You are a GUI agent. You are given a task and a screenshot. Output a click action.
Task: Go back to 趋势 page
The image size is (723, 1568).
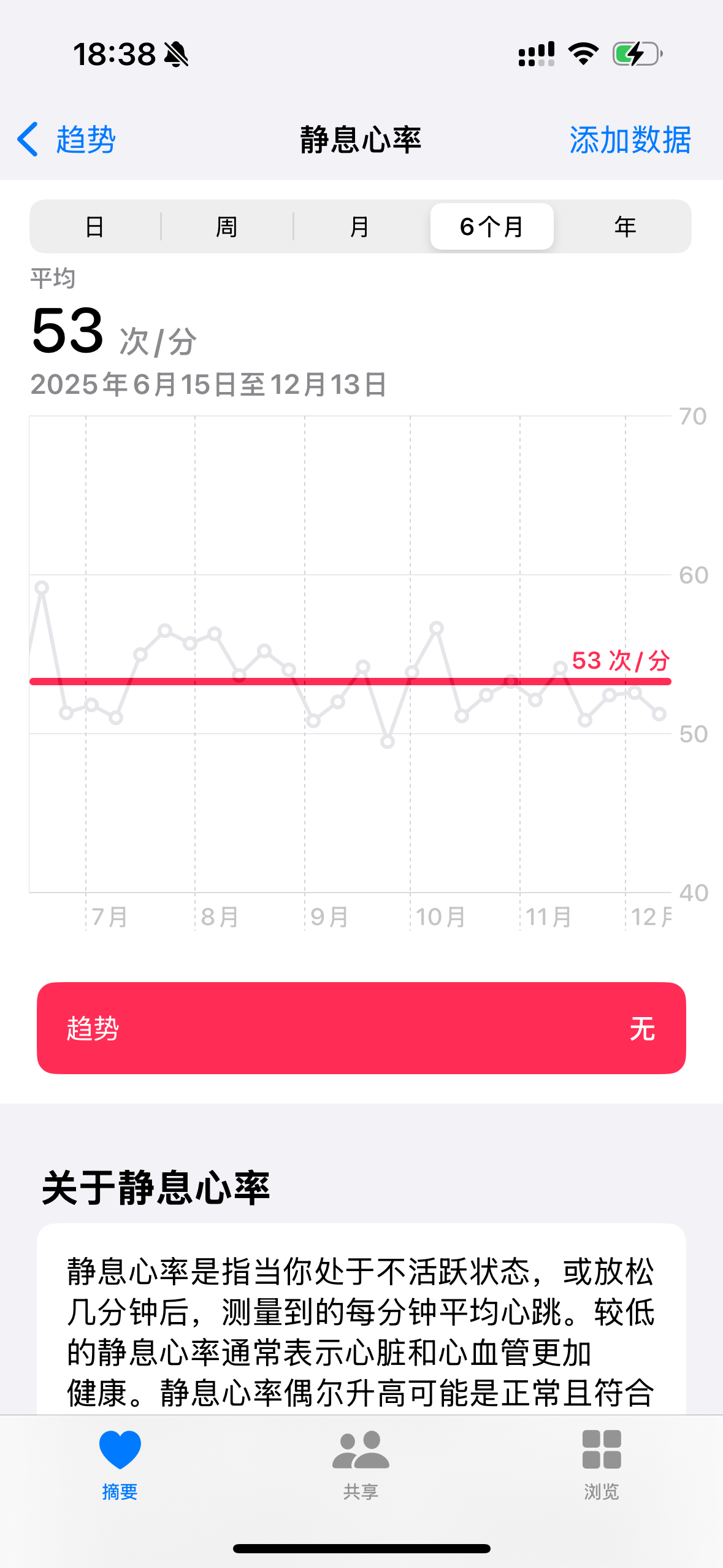tap(67, 140)
